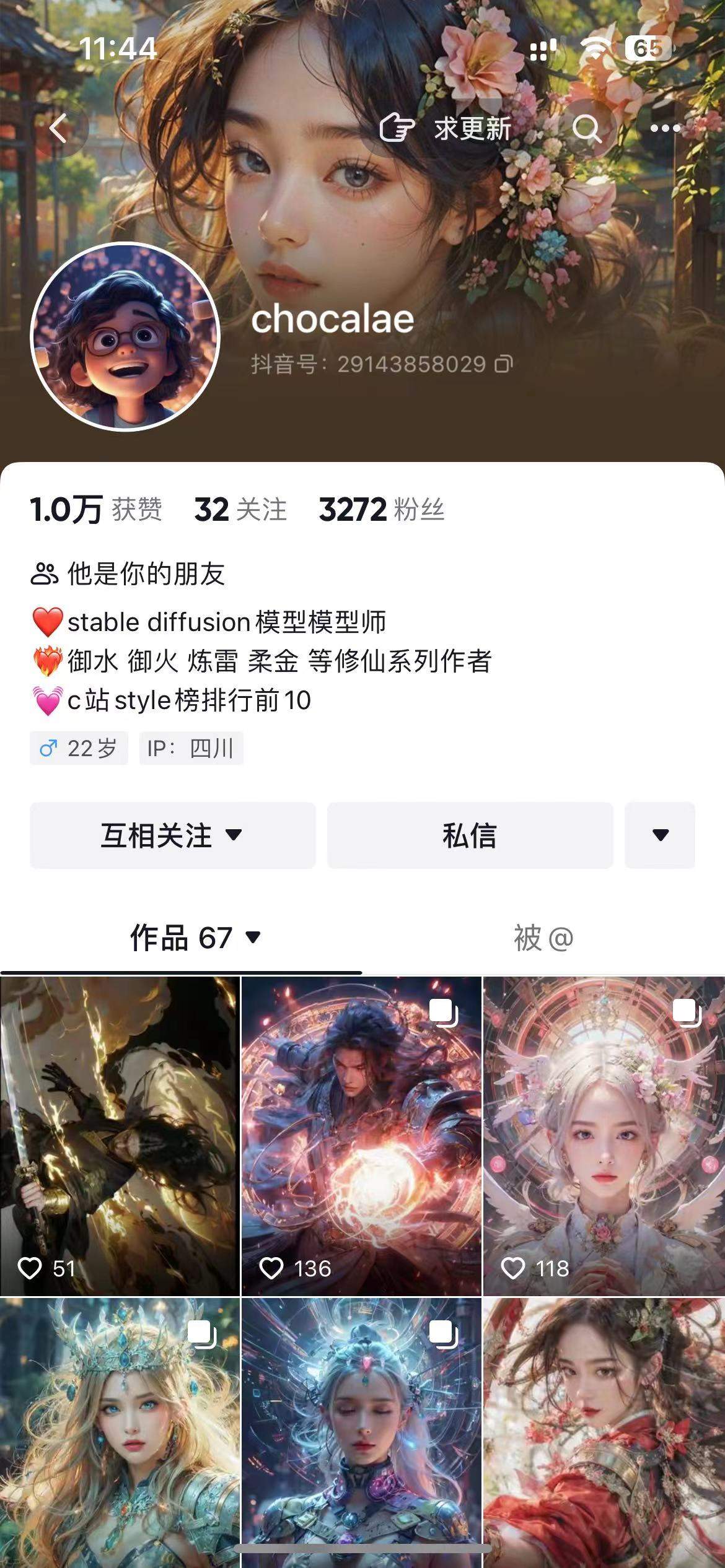The height and width of the screenshot is (1568, 725).
Task: Expand the arrow button beside 私信
Action: 660,835
